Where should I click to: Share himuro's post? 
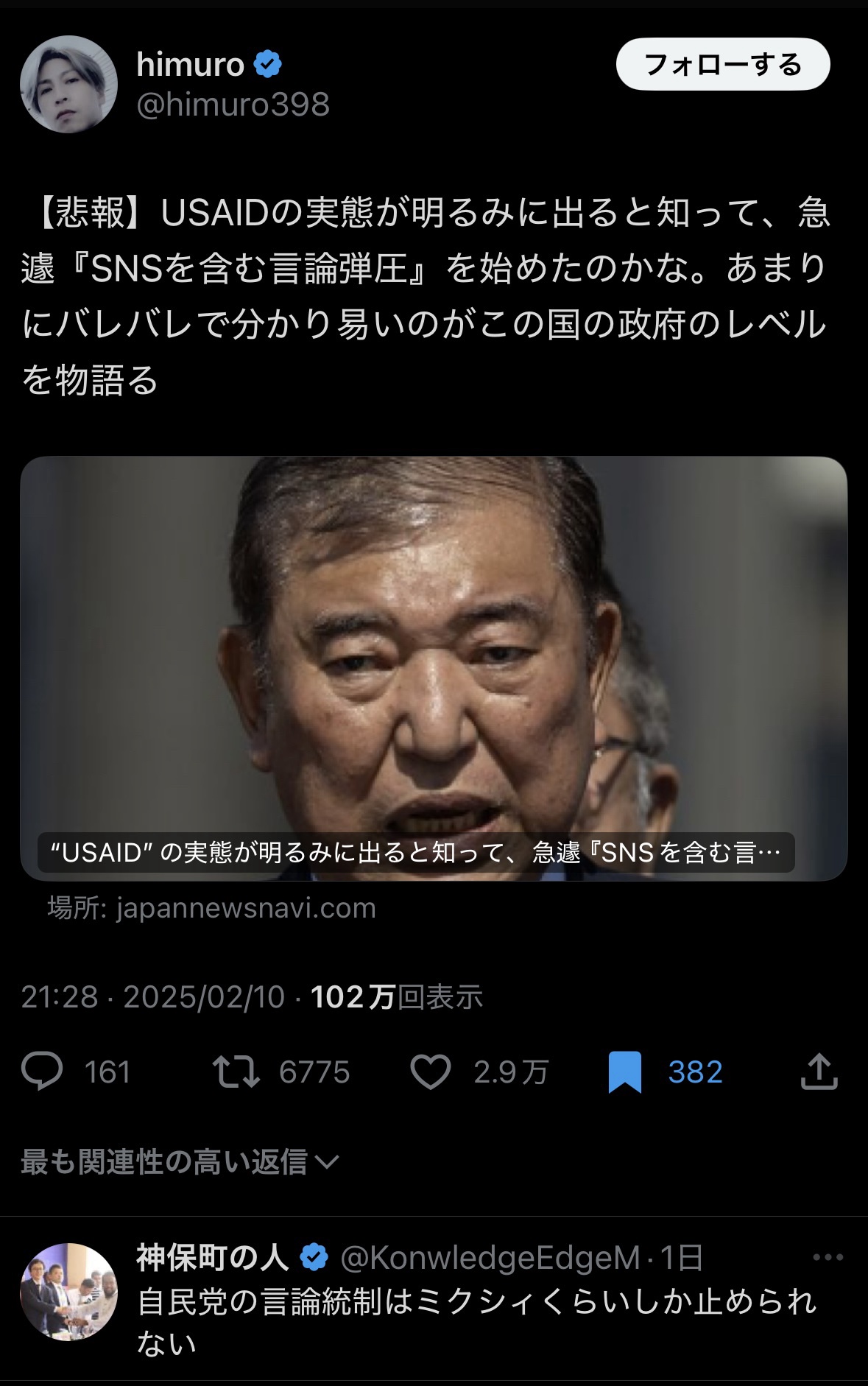(x=819, y=1072)
